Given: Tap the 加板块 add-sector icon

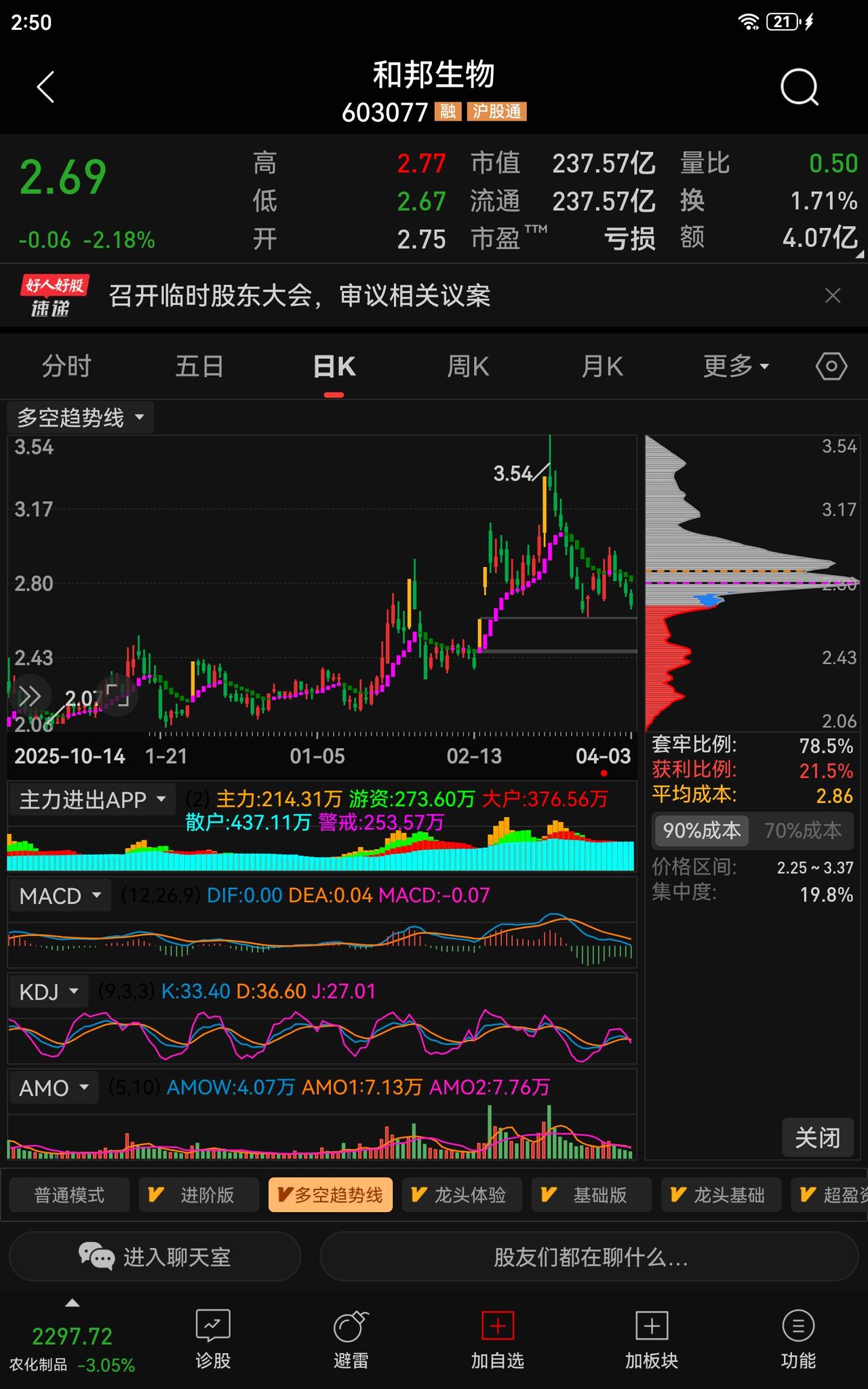Looking at the screenshot, I should click(x=651, y=1339).
